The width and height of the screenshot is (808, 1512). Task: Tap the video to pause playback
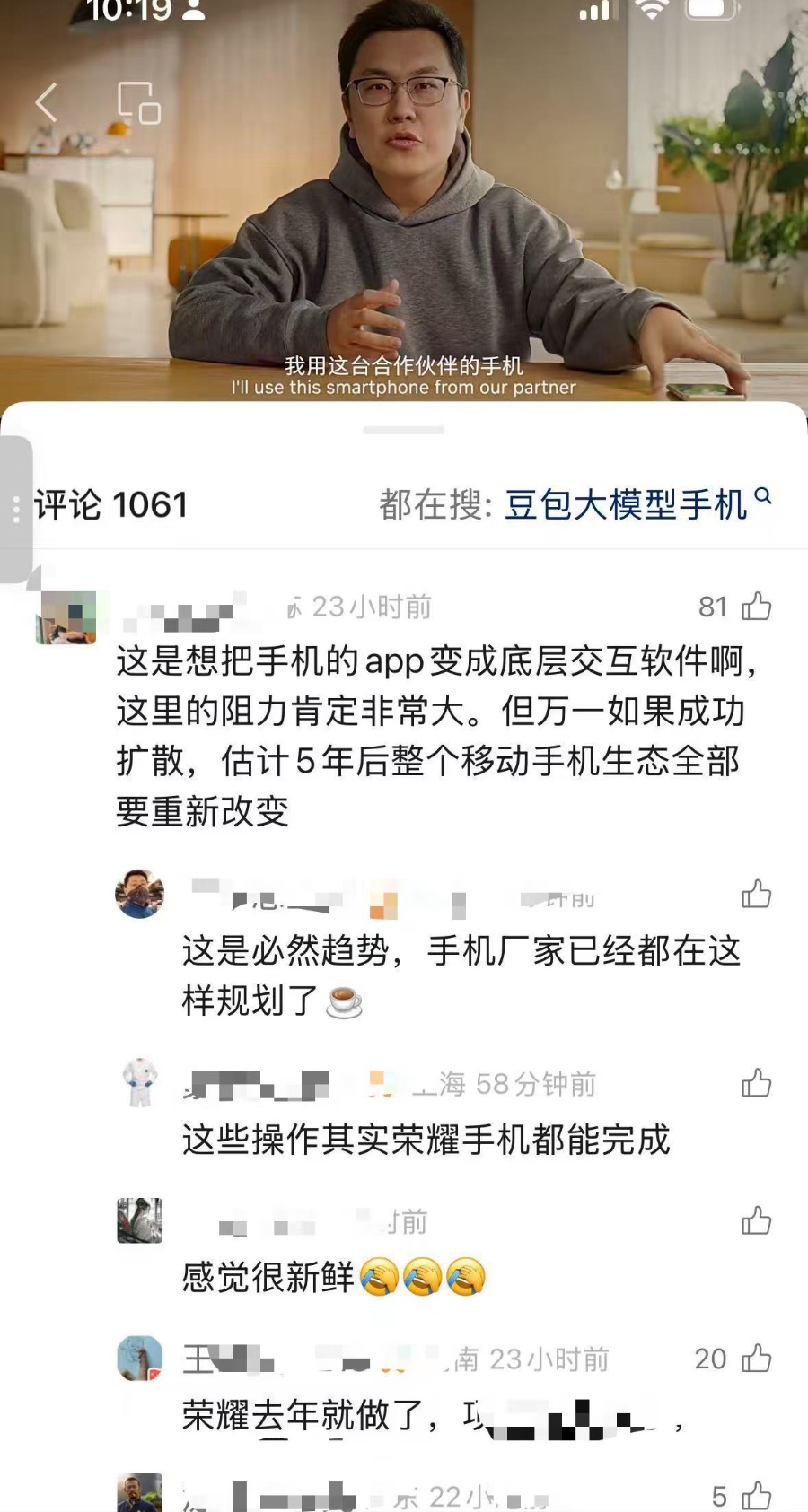(x=404, y=224)
